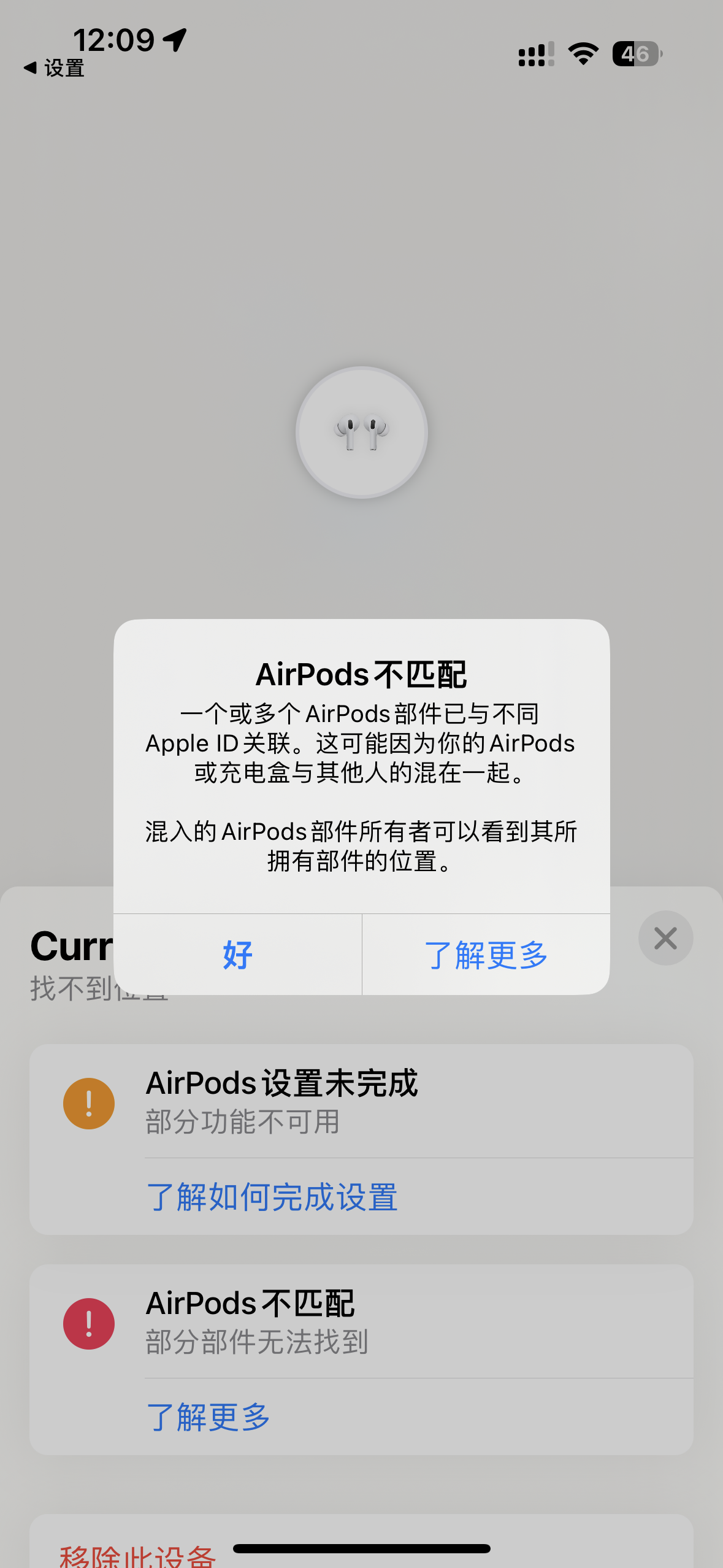Image resolution: width=723 pixels, height=1568 pixels.
Task: Select the AirPods marker on the map
Action: coord(361,432)
